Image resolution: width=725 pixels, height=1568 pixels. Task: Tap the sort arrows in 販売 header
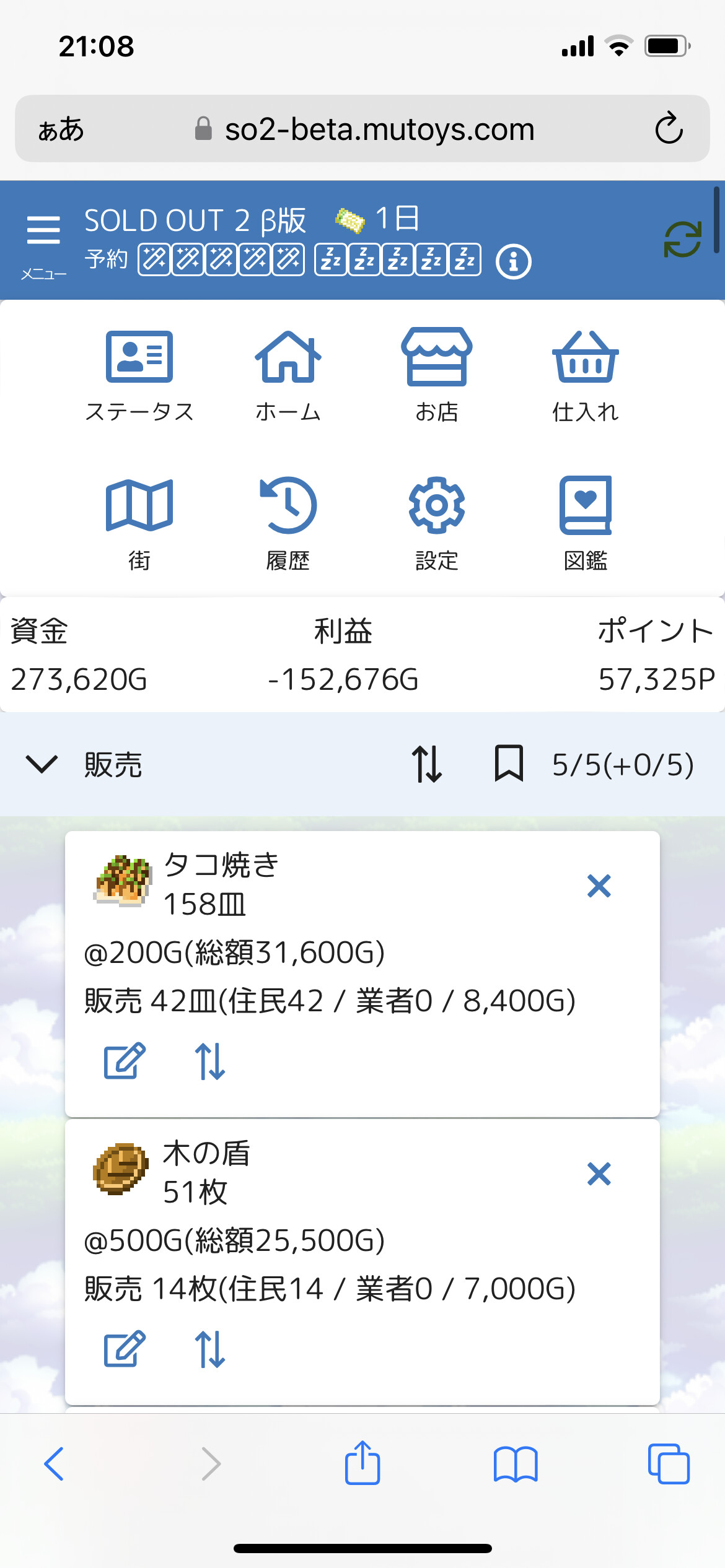click(x=427, y=764)
